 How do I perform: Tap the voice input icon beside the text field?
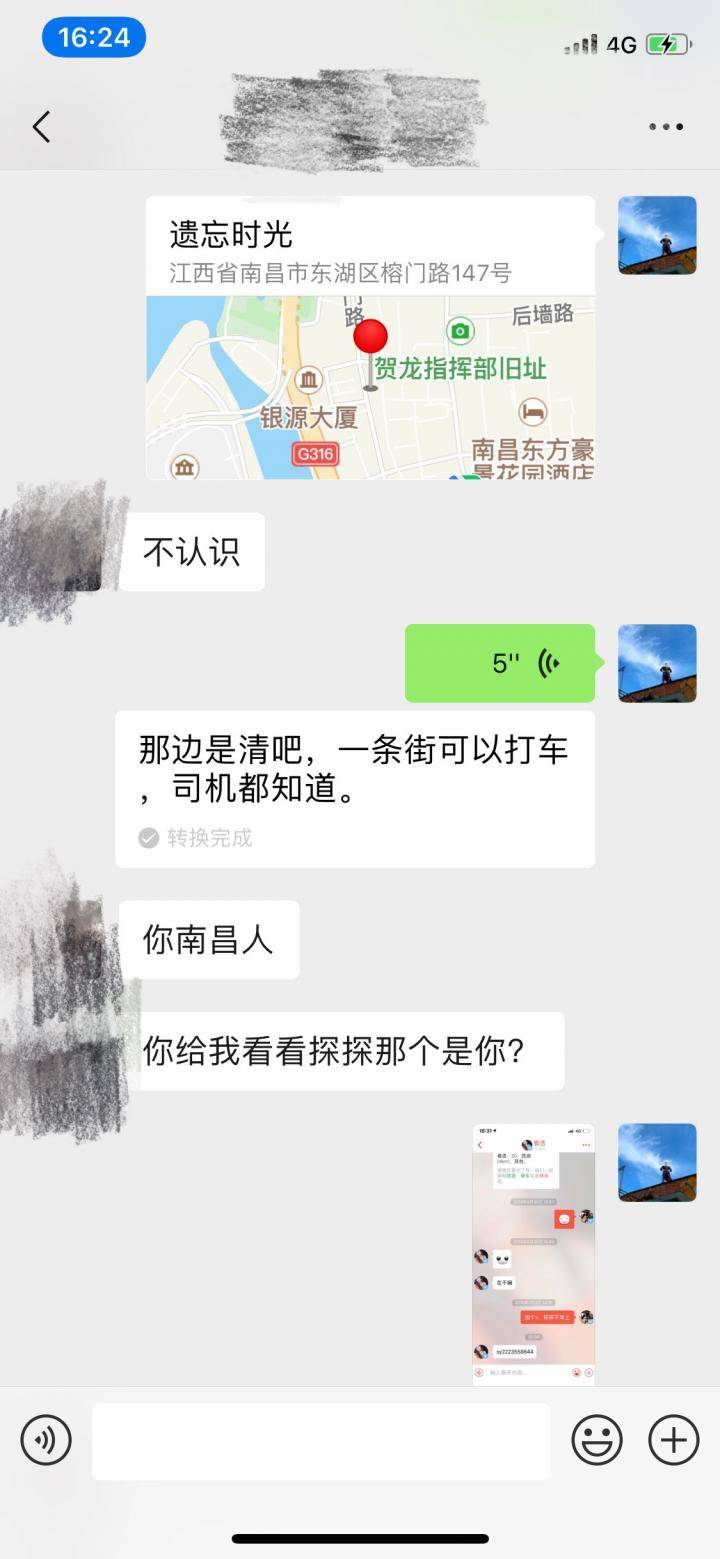point(45,1441)
